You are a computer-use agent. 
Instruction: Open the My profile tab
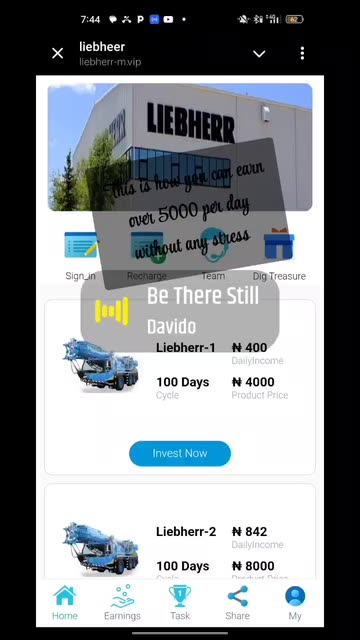(x=295, y=602)
